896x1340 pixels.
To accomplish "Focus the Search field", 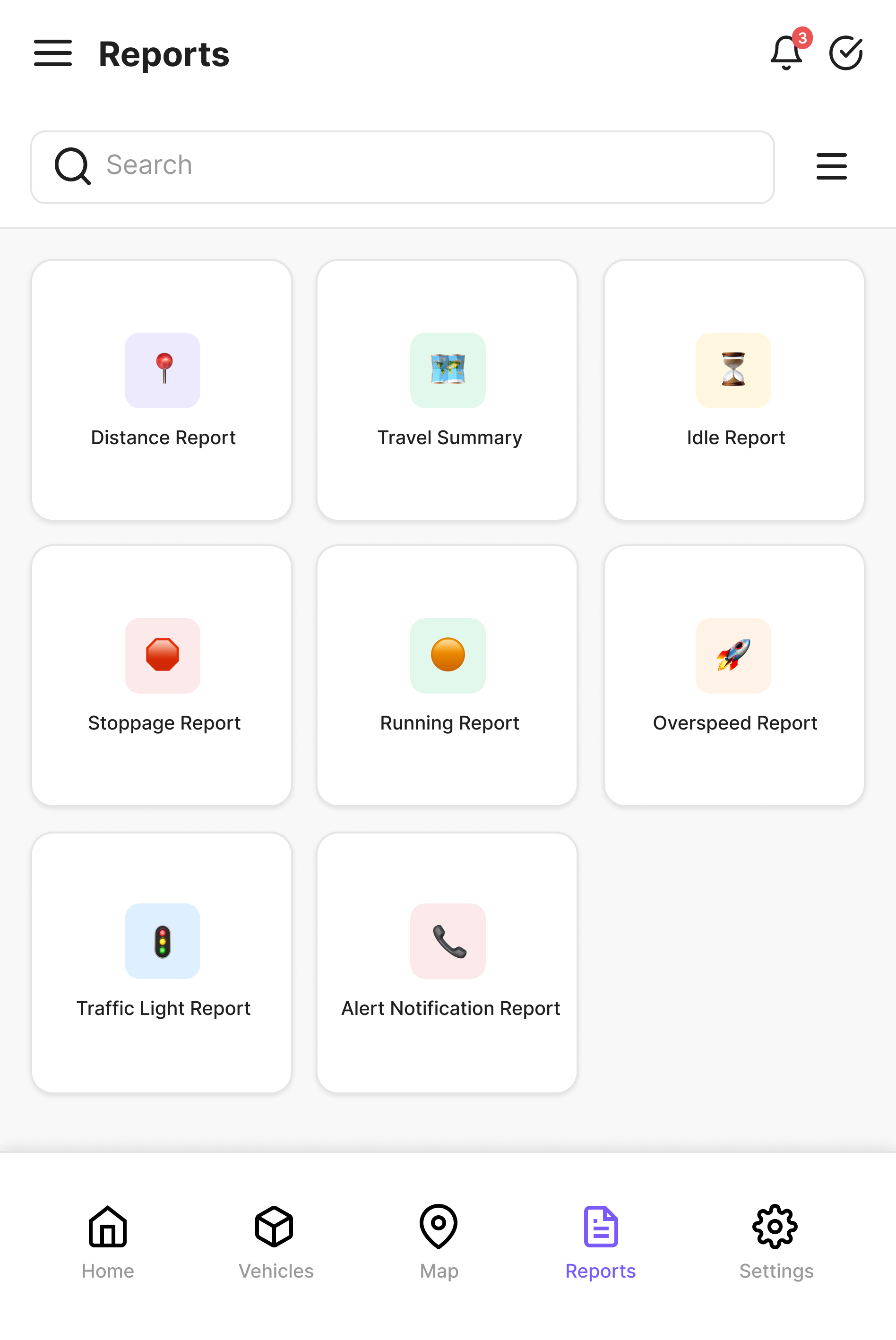I will coord(402,167).
